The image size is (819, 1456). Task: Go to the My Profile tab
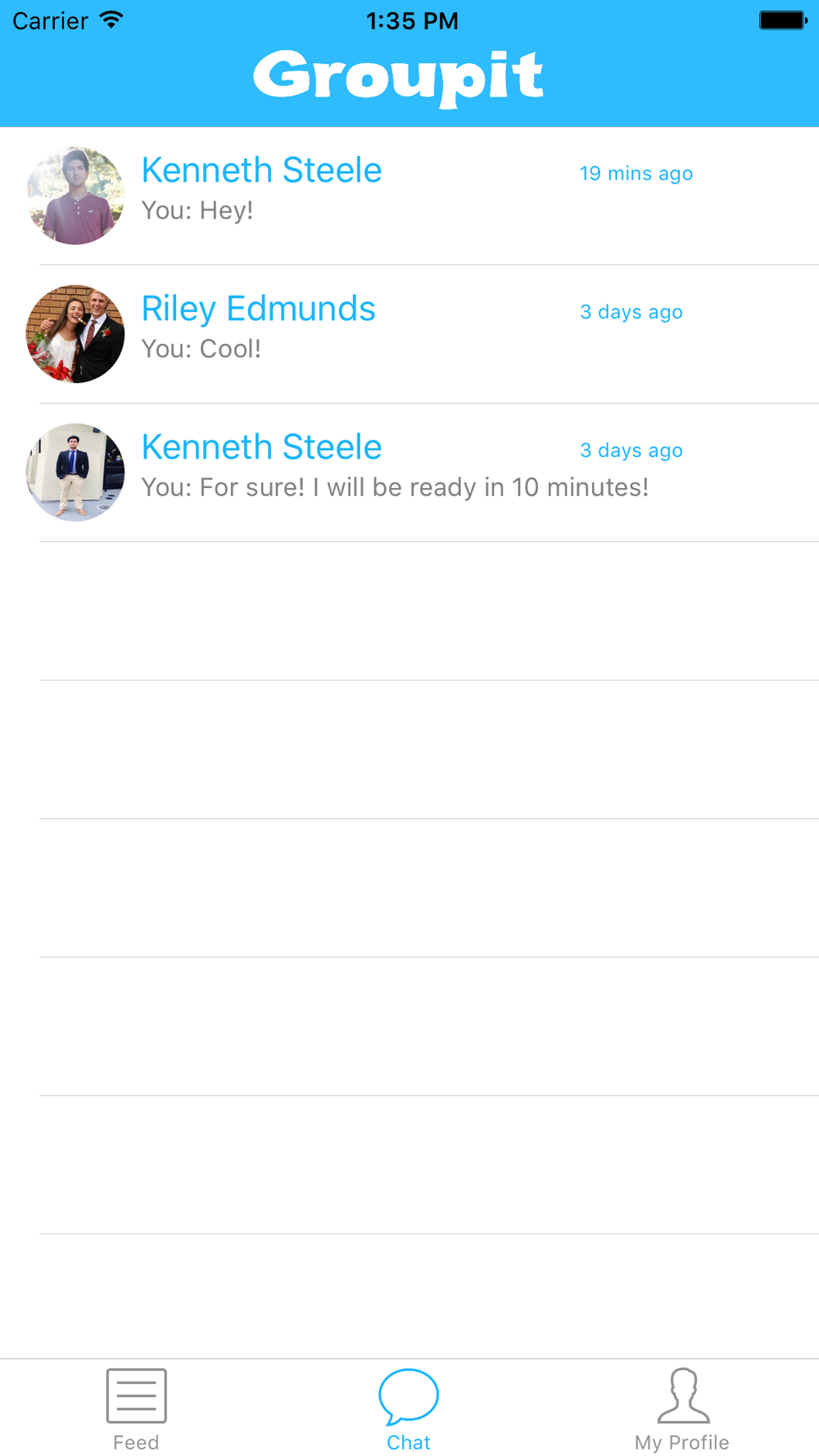(681, 1409)
